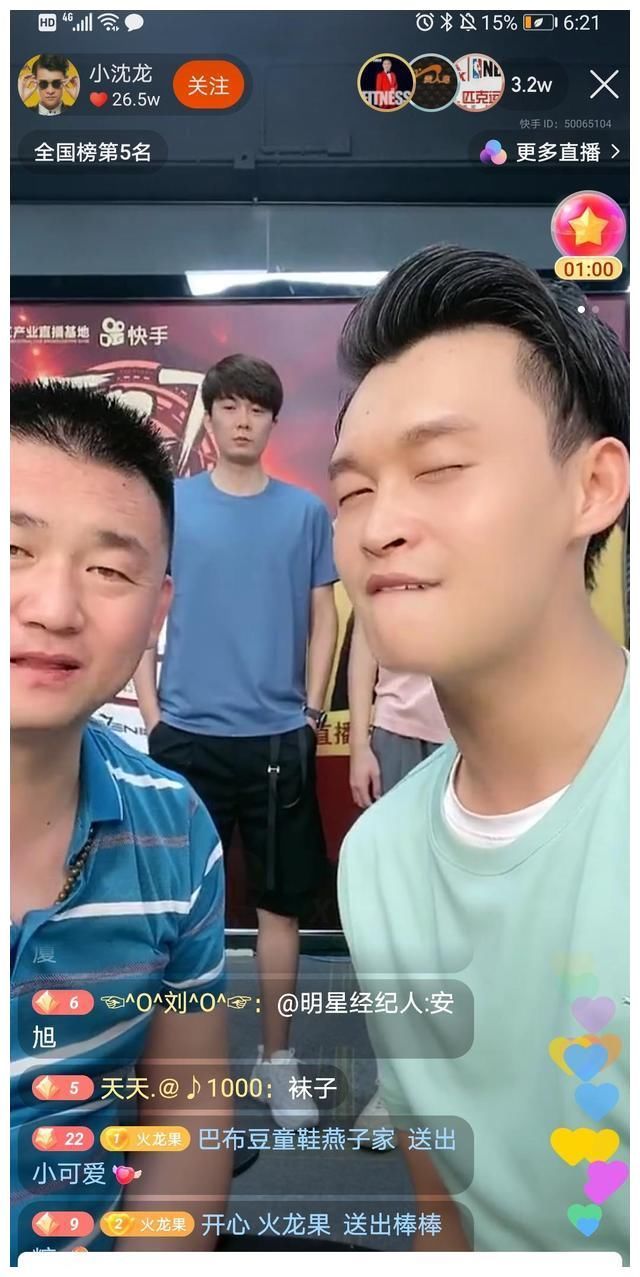Follow 小沈龙 with the 关注 button
The height and width of the screenshot is (1277, 640).
tap(208, 86)
